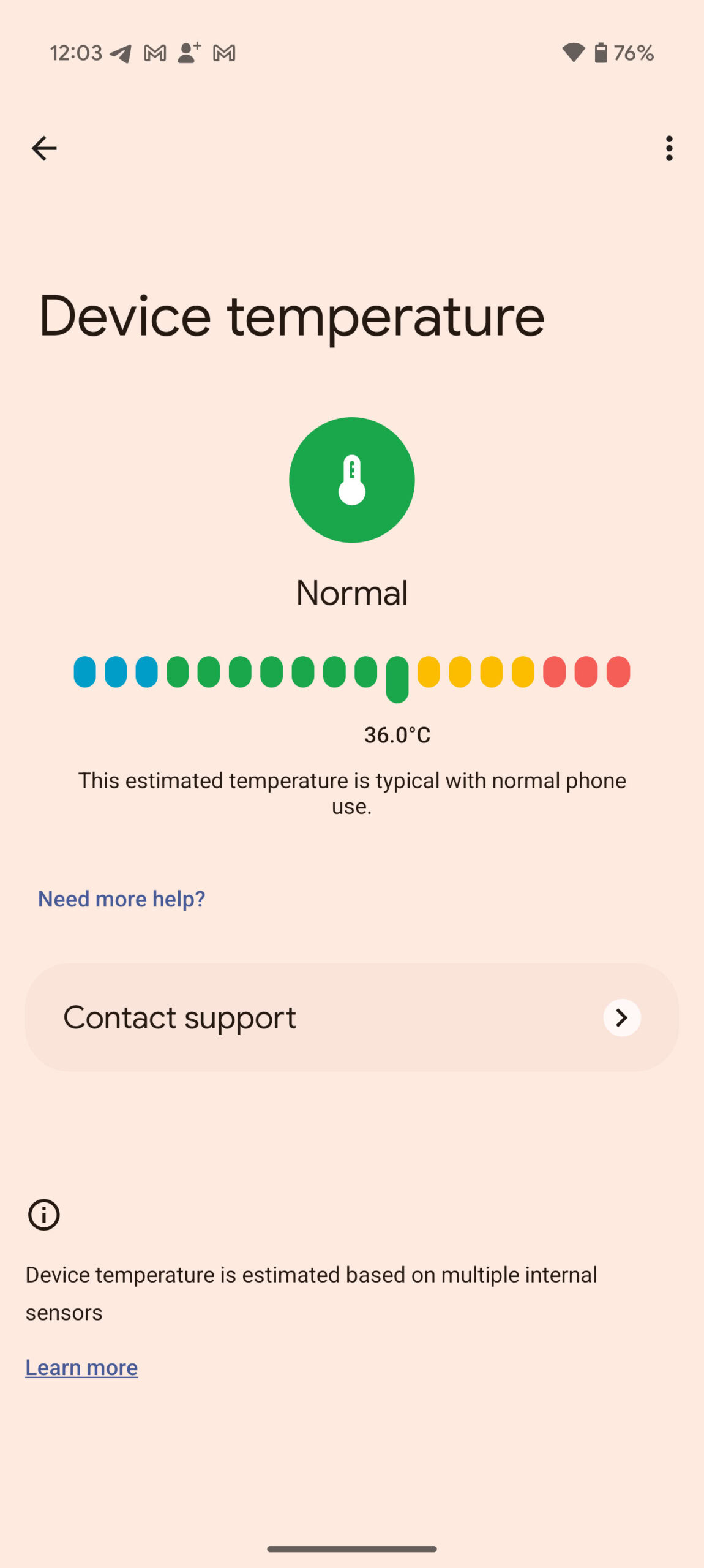
Task: Open the Contact support row
Action: pyautogui.click(x=351, y=1017)
